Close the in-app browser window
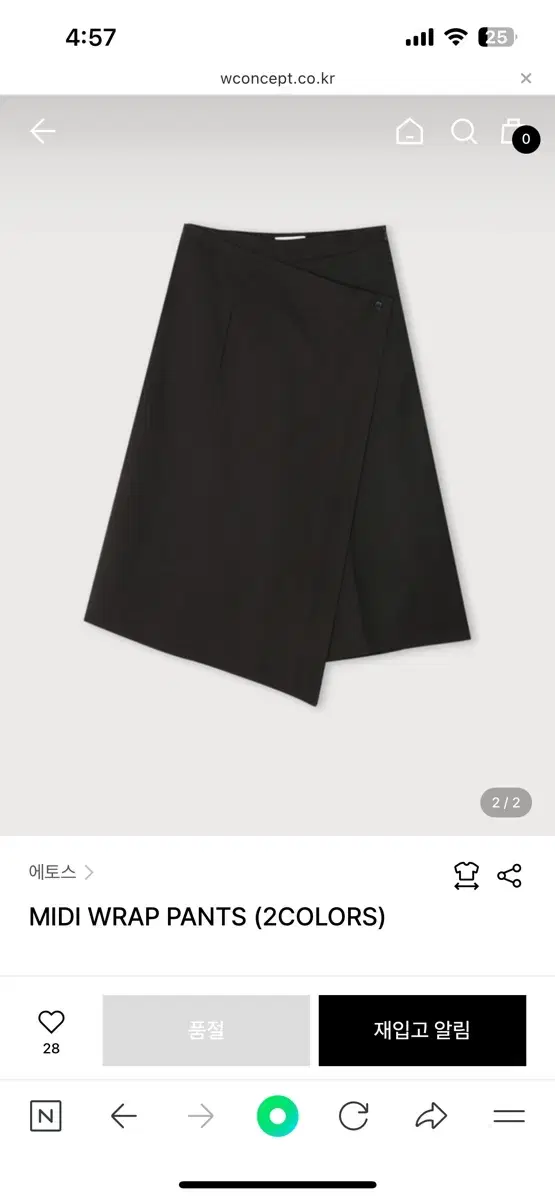 526,78
